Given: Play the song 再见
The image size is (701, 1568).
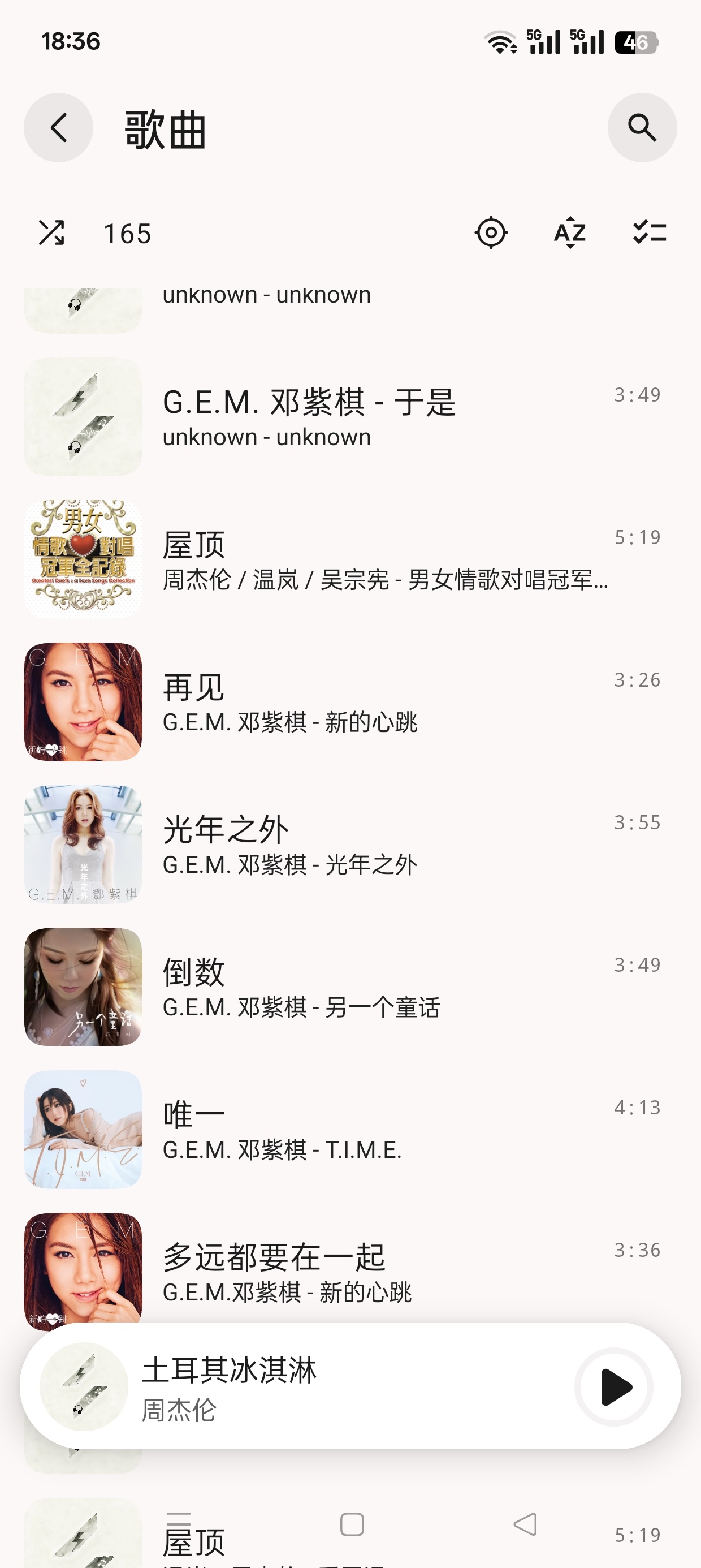Looking at the screenshot, I should pyautogui.click(x=350, y=702).
